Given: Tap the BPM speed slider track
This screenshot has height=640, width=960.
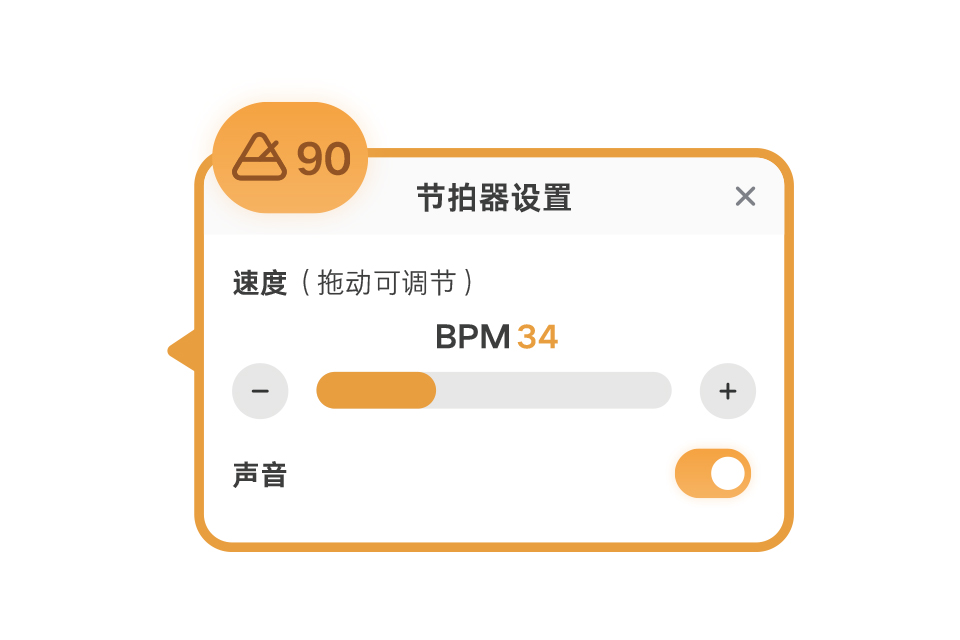Looking at the screenshot, I should click(x=494, y=390).
